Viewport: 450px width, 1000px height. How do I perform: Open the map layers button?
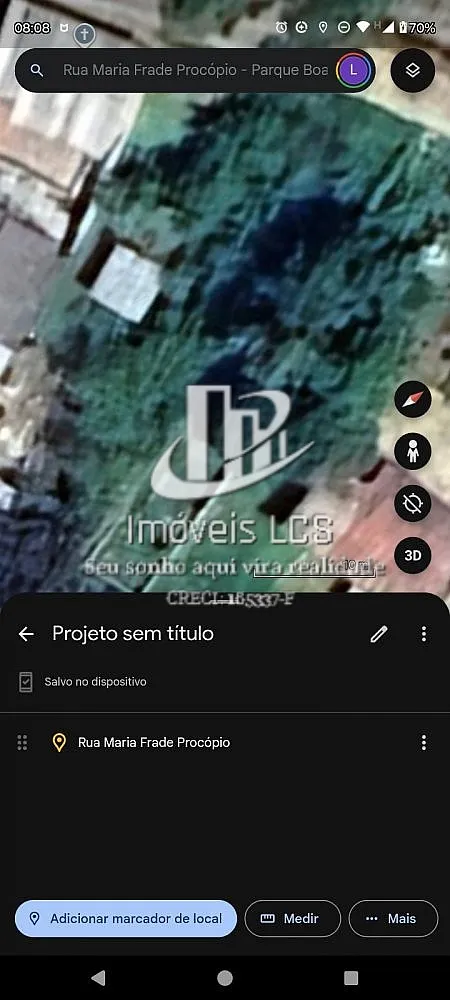413,70
